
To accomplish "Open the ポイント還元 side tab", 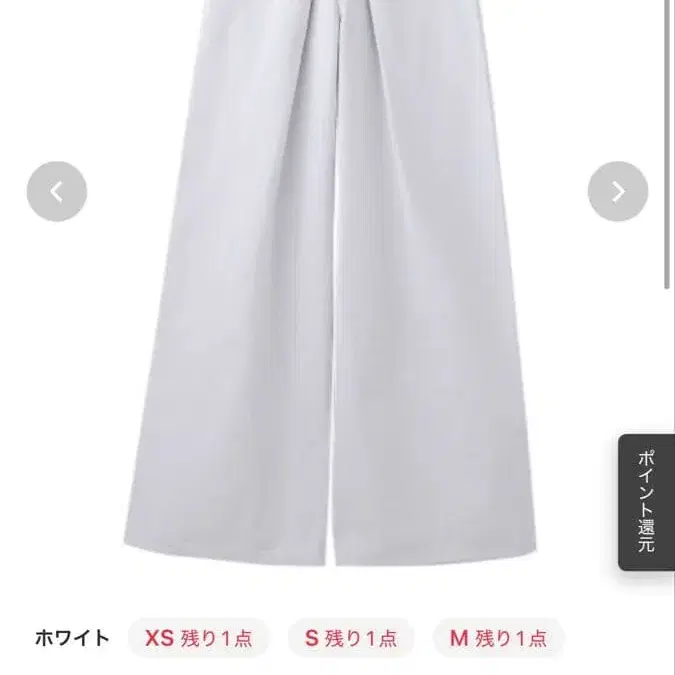I will click(x=647, y=502).
